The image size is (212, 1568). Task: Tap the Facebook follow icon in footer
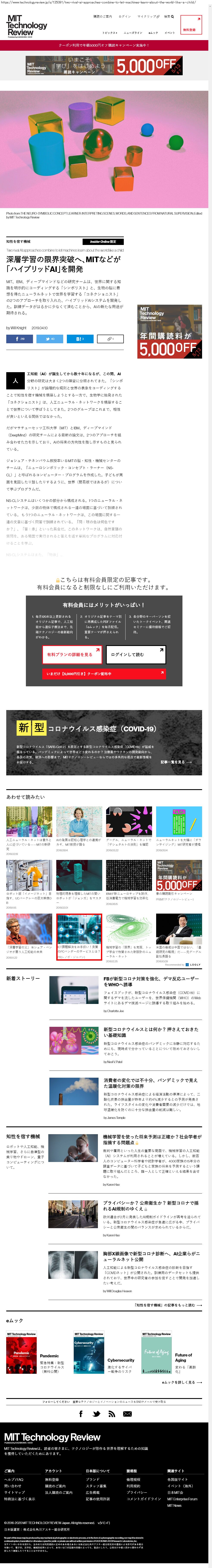pos(81,1413)
